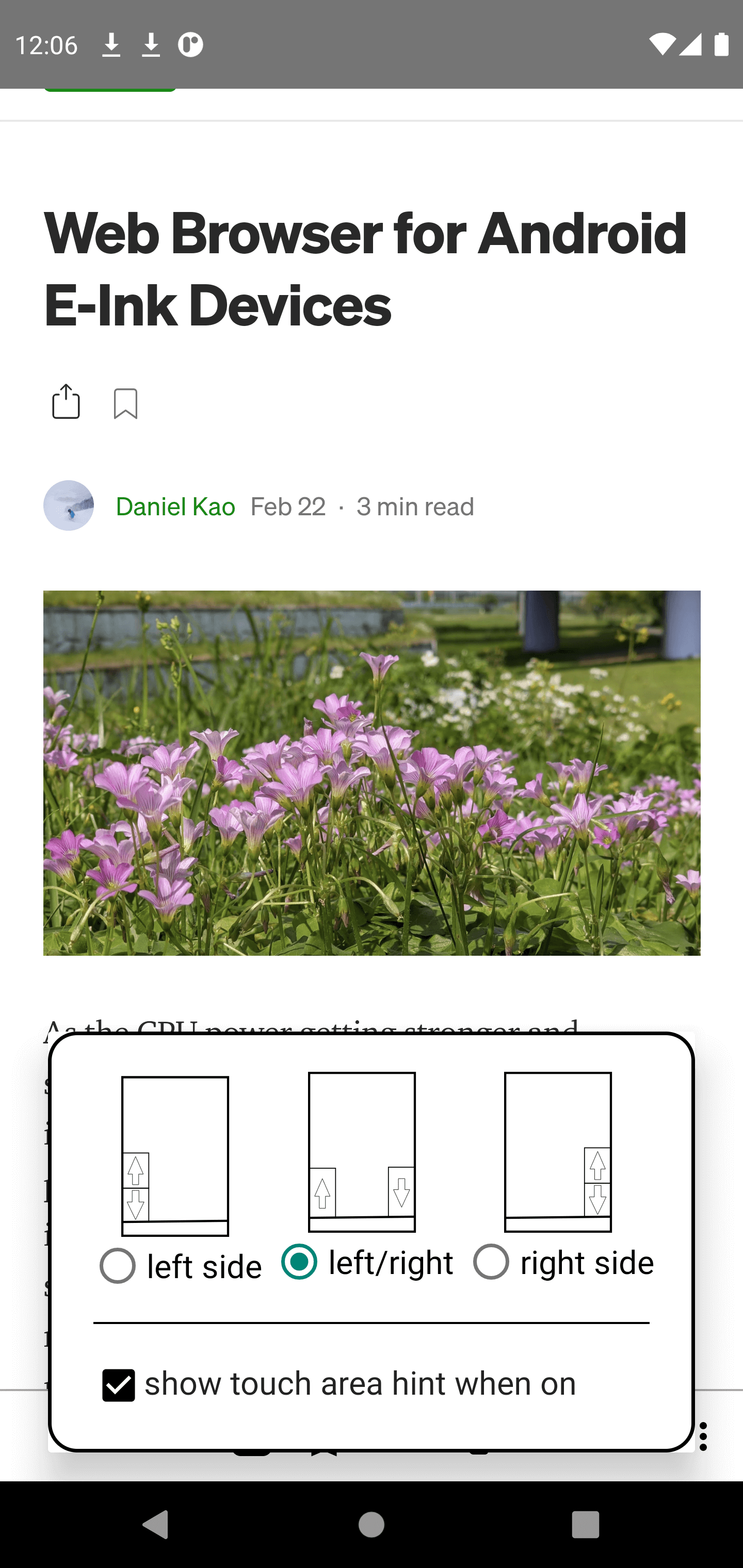The height and width of the screenshot is (1568, 743).
Task: Bookmark the E-Ink browser article
Action: [x=125, y=403]
